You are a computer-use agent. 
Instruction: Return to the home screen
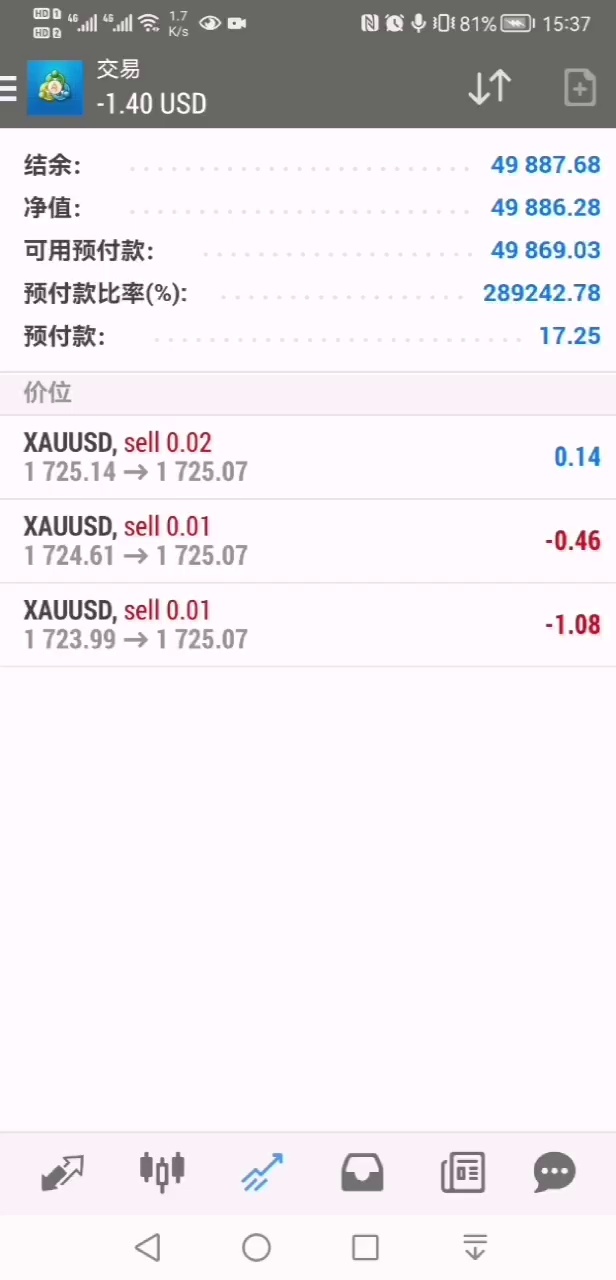pyautogui.click(x=257, y=1247)
